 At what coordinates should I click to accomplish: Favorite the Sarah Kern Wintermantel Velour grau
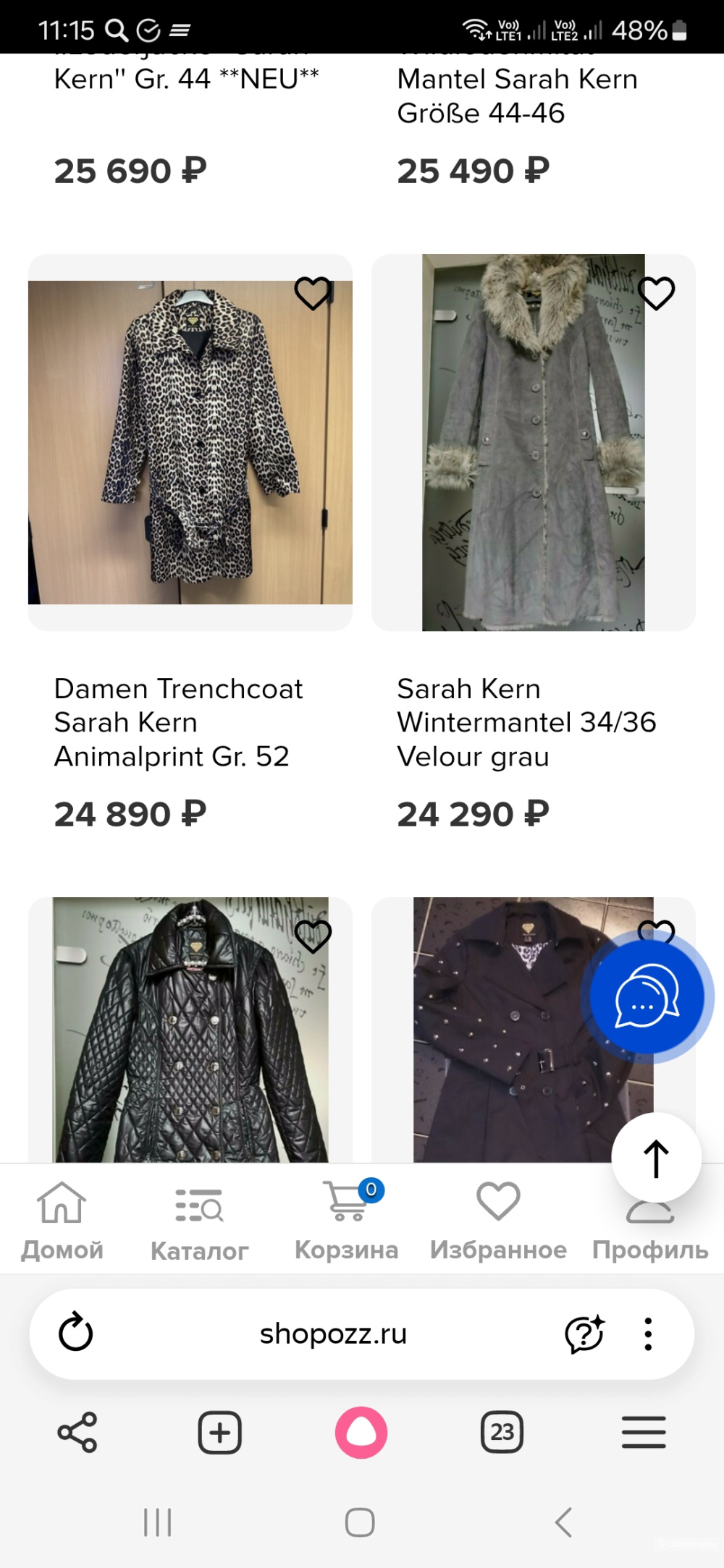point(657,293)
